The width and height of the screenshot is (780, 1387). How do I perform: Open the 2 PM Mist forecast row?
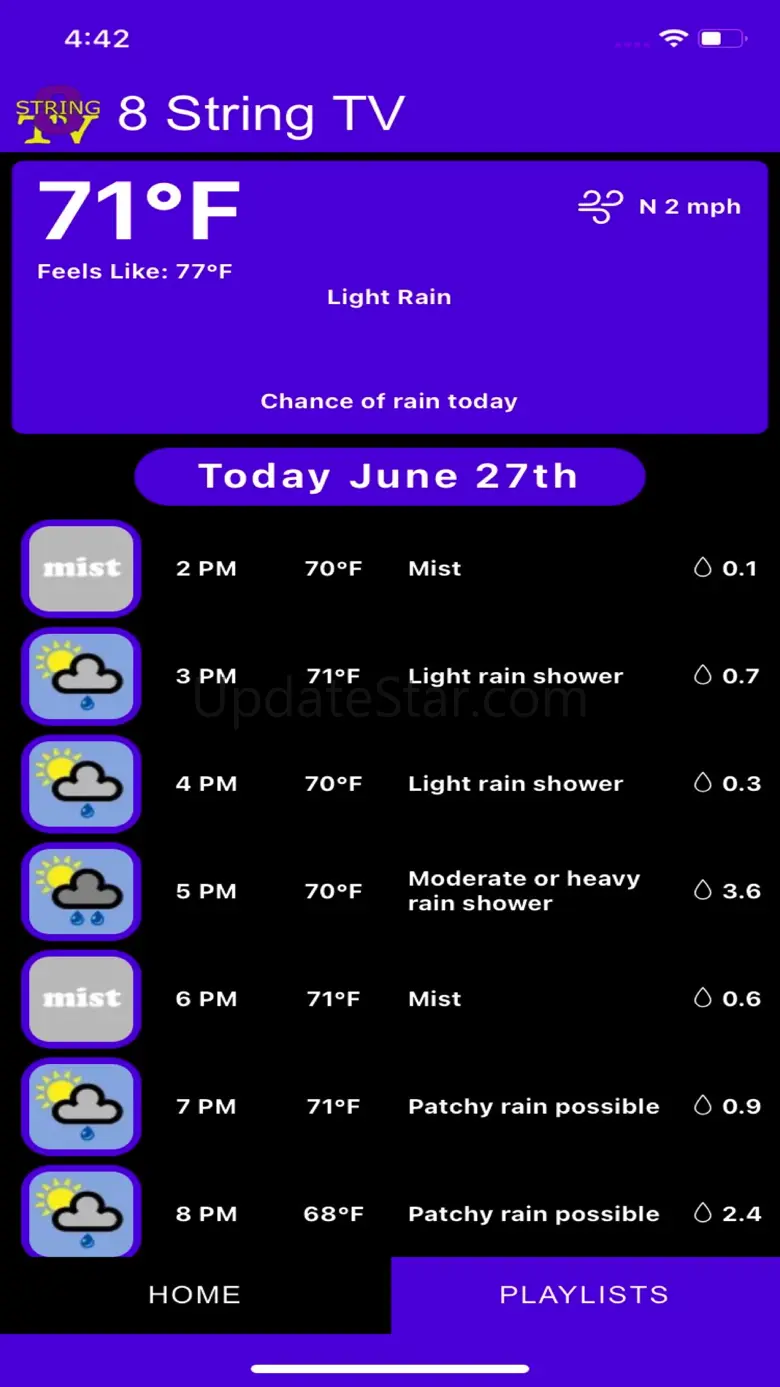click(x=390, y=568)
